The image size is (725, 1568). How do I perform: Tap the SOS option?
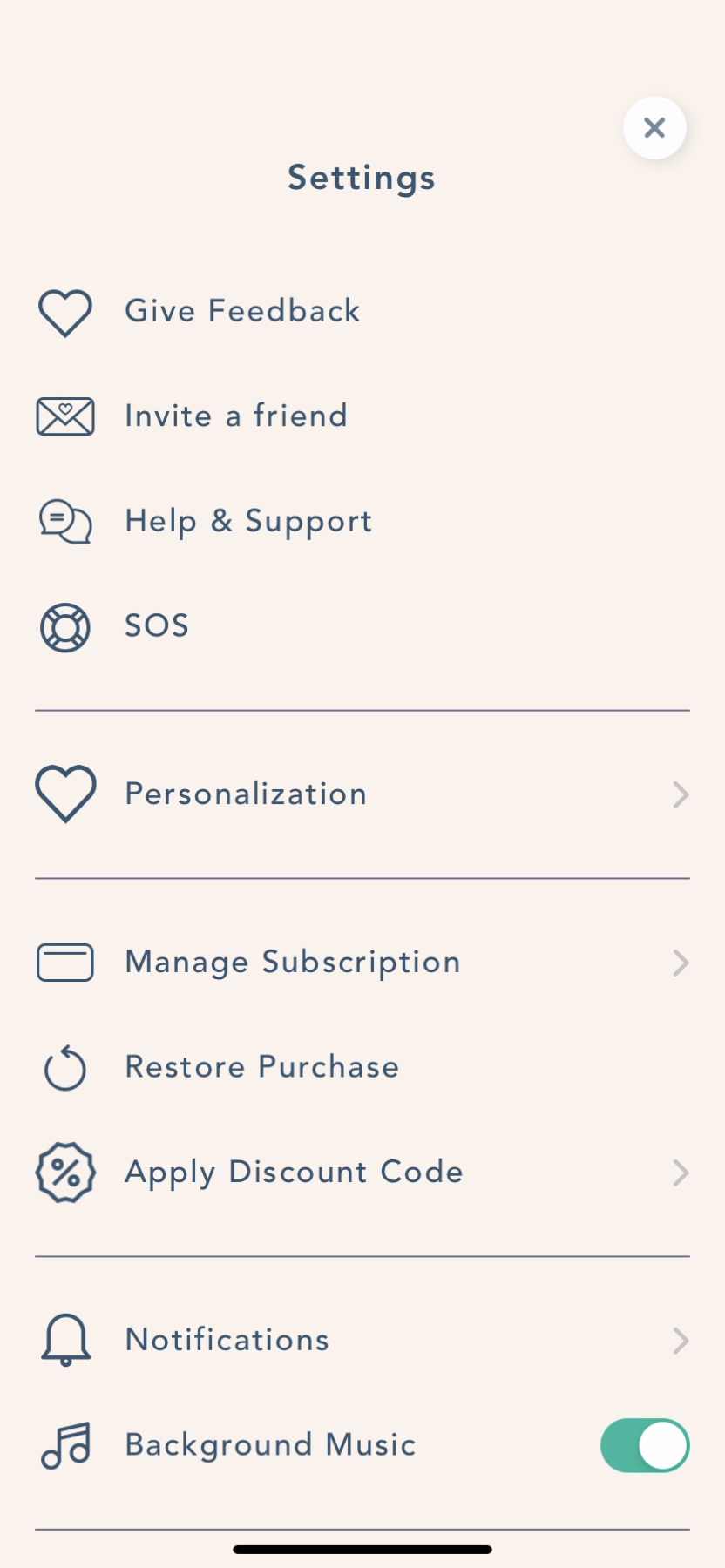pos(157,625)
